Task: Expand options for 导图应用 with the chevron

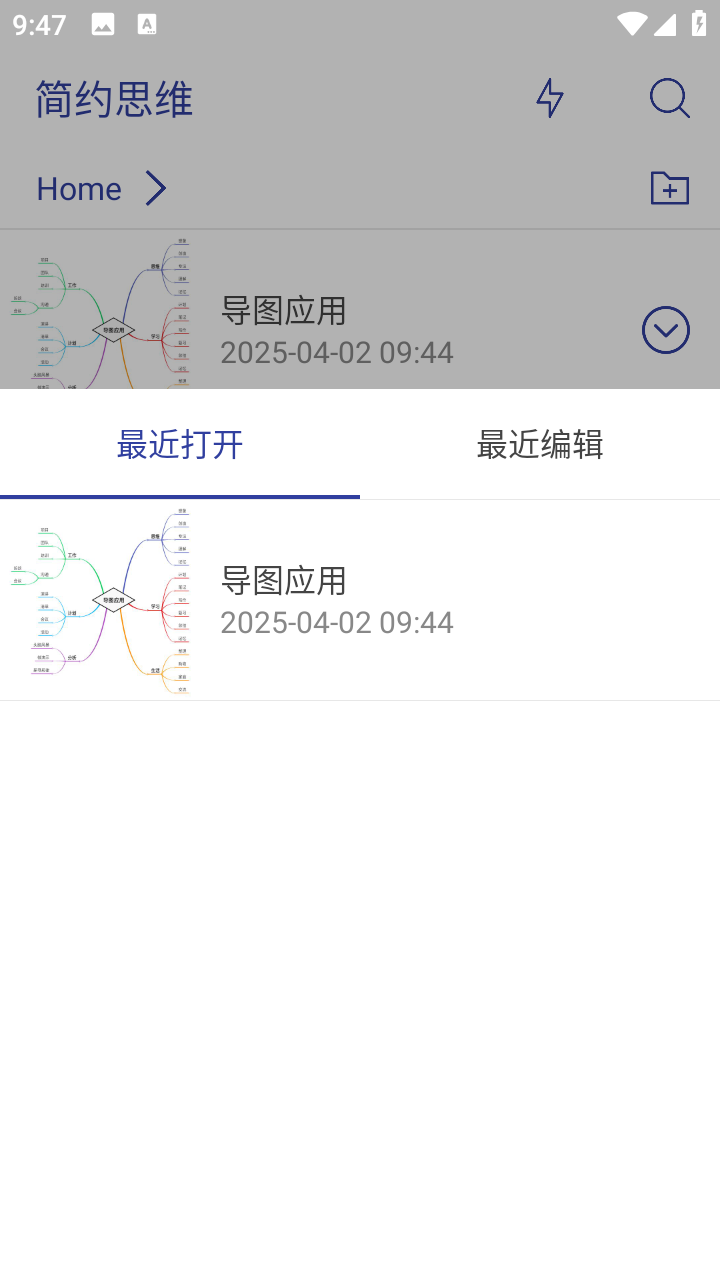Action: coord(666,330)
